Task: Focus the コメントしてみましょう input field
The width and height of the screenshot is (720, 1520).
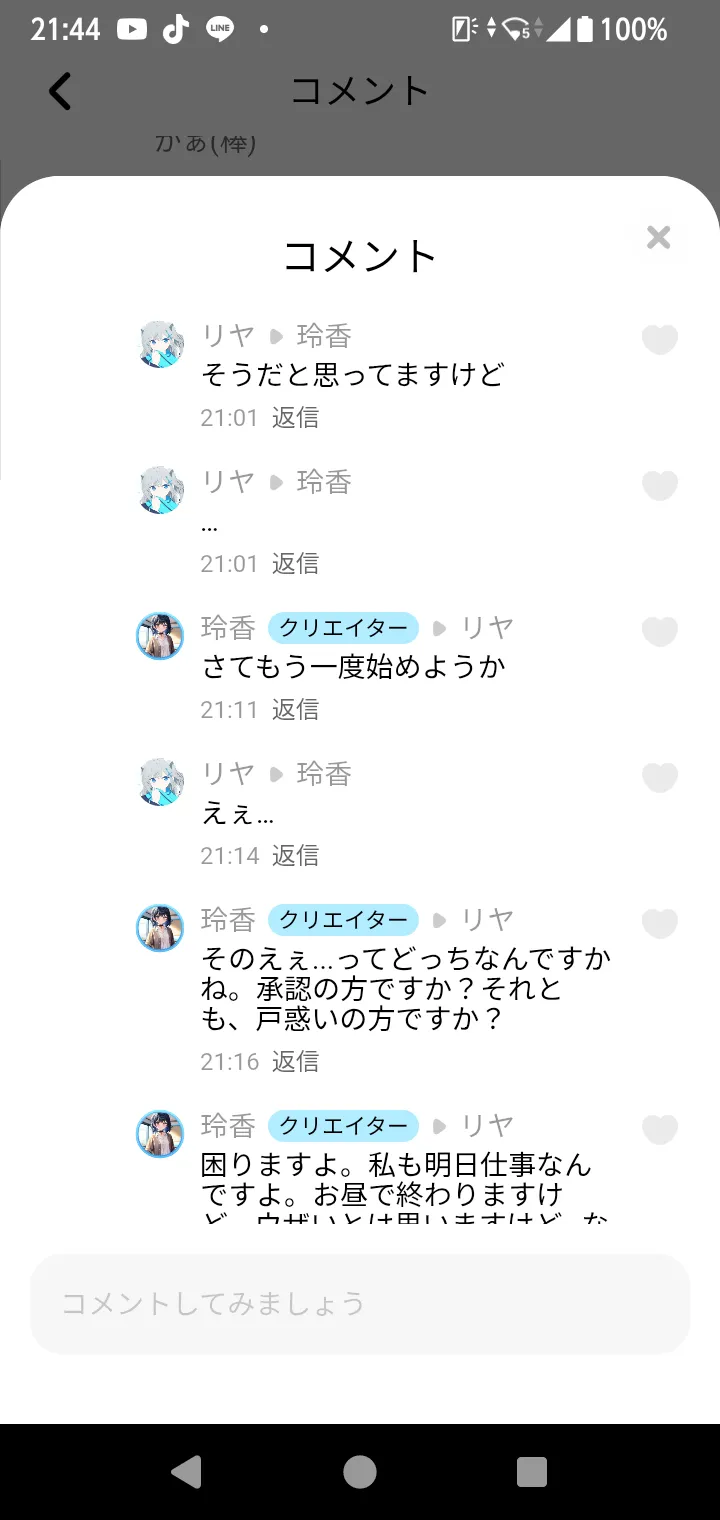Action: point(360,1303)
